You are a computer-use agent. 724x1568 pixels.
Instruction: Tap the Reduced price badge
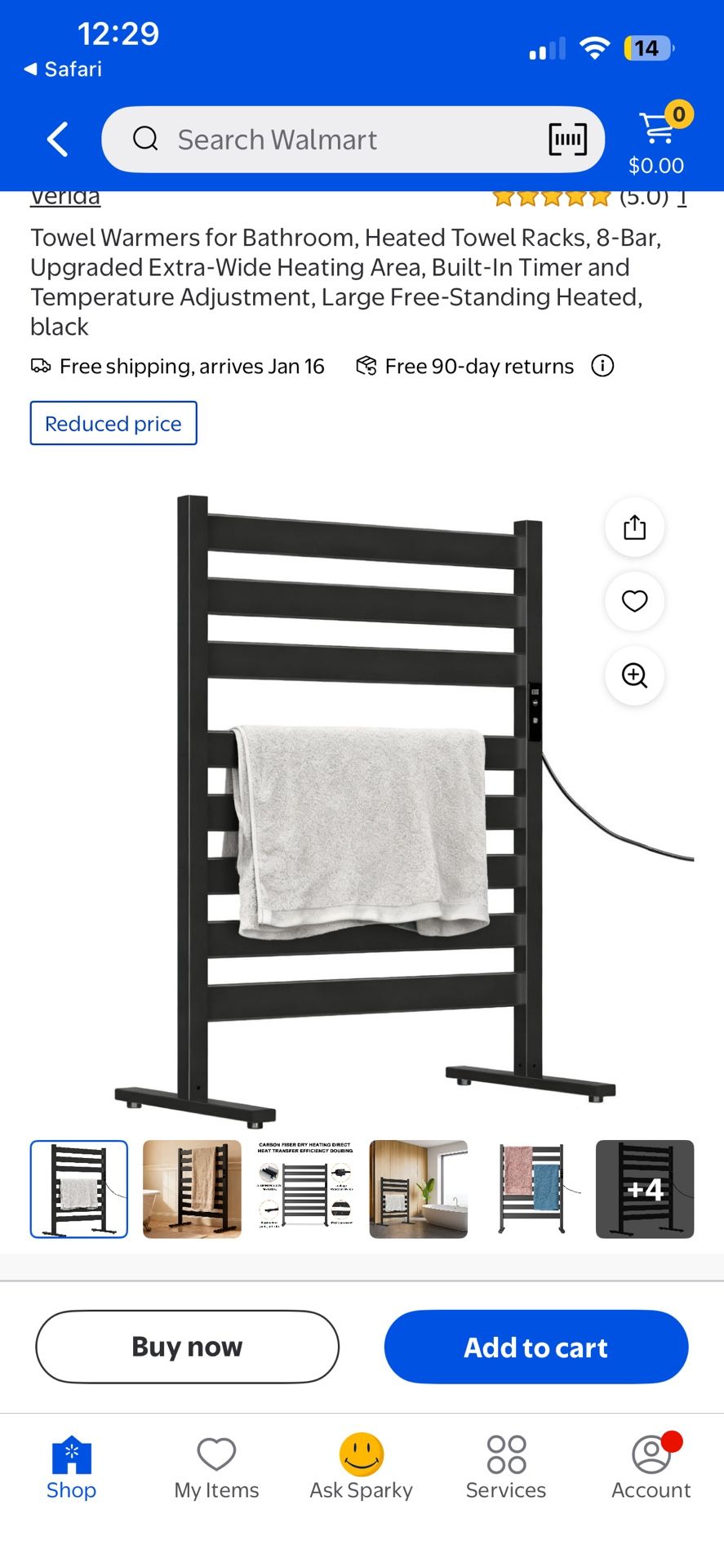coord(113,423)
